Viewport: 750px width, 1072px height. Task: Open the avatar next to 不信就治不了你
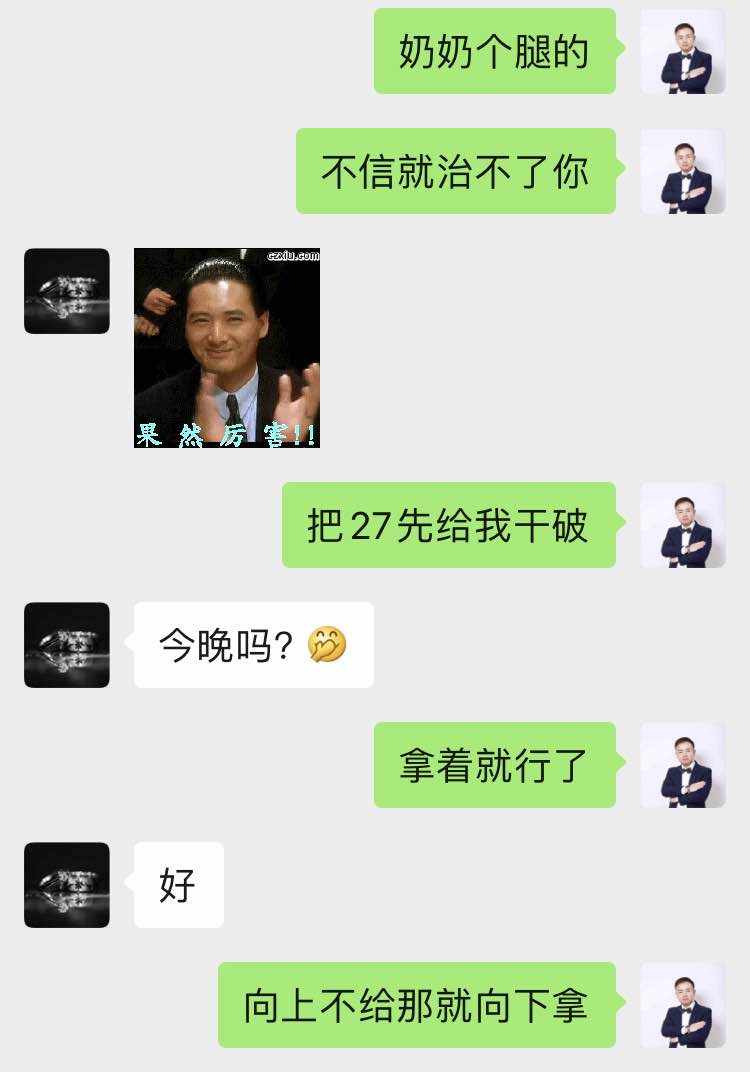tap(682, 171)
